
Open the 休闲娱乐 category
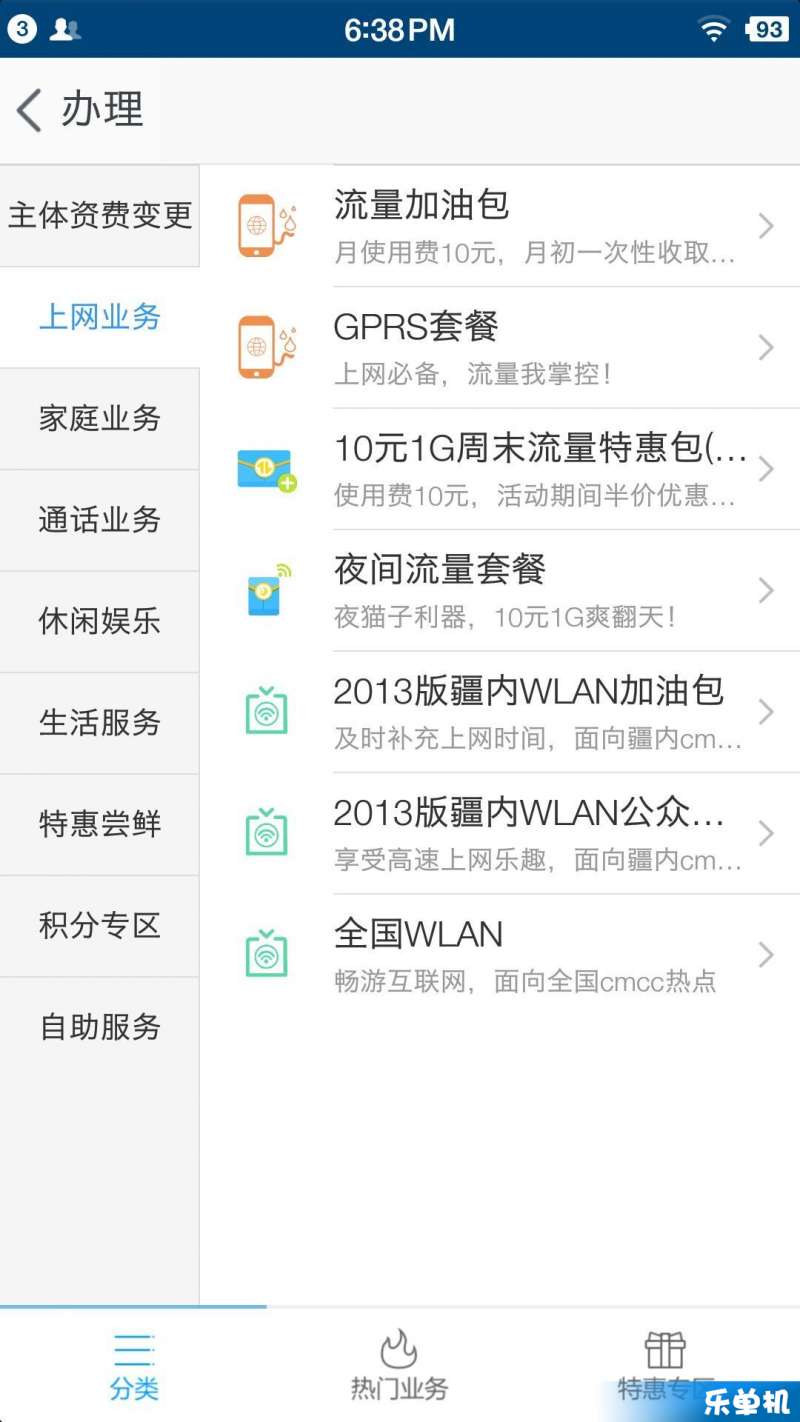pos(100,622)
